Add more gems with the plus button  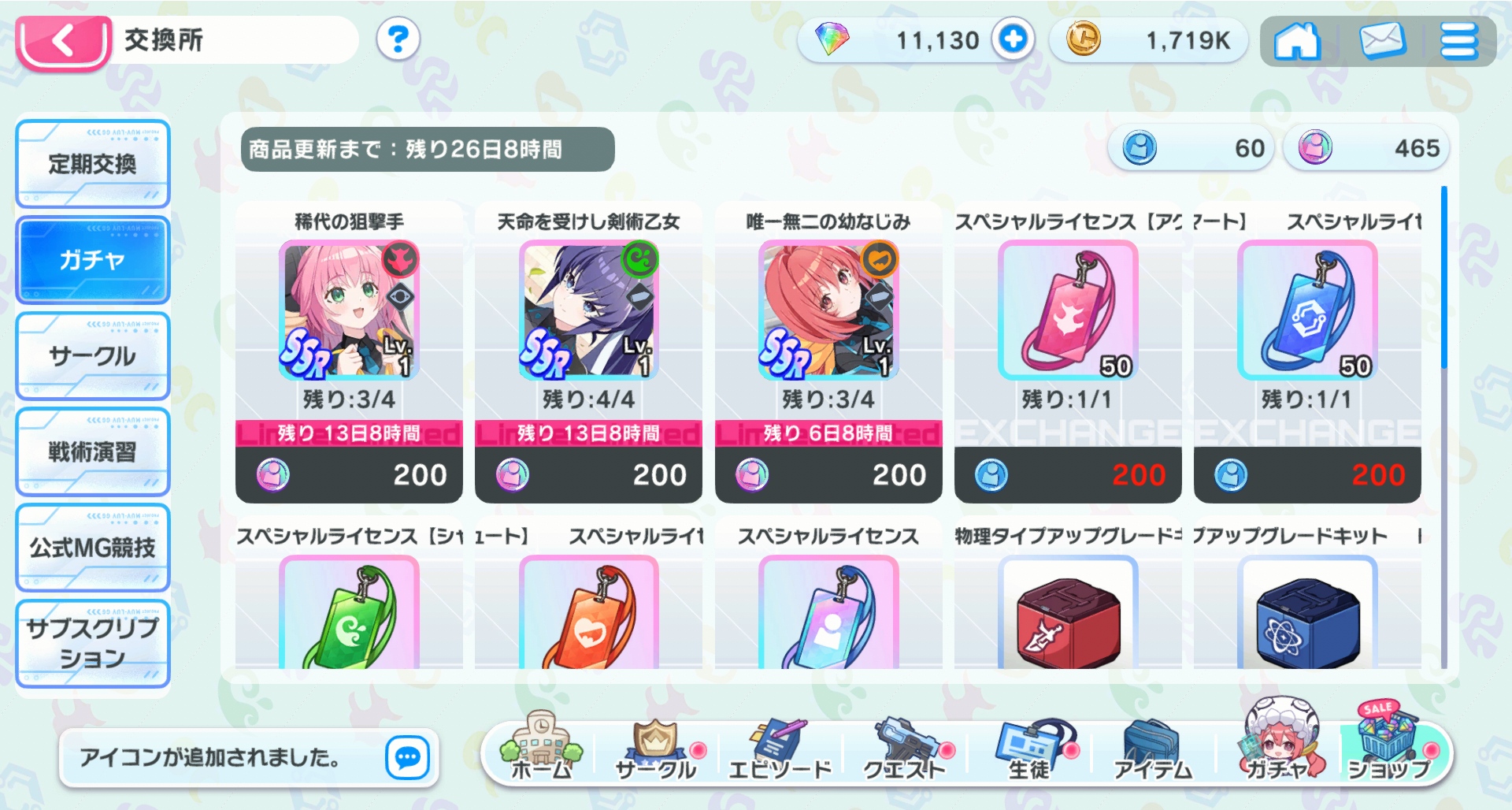tap(1012, 39)
